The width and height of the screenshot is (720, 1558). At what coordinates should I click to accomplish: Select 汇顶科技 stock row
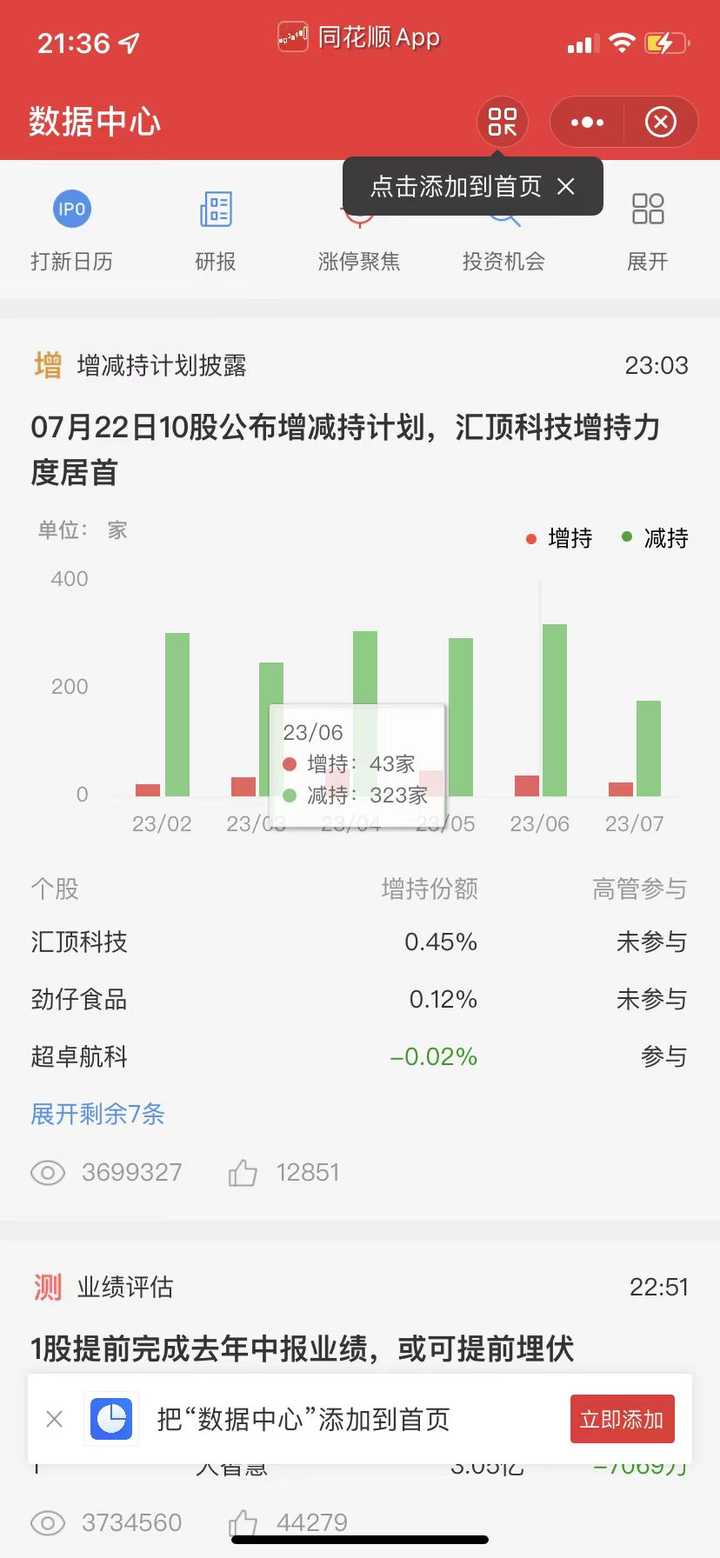pos(359,942)
